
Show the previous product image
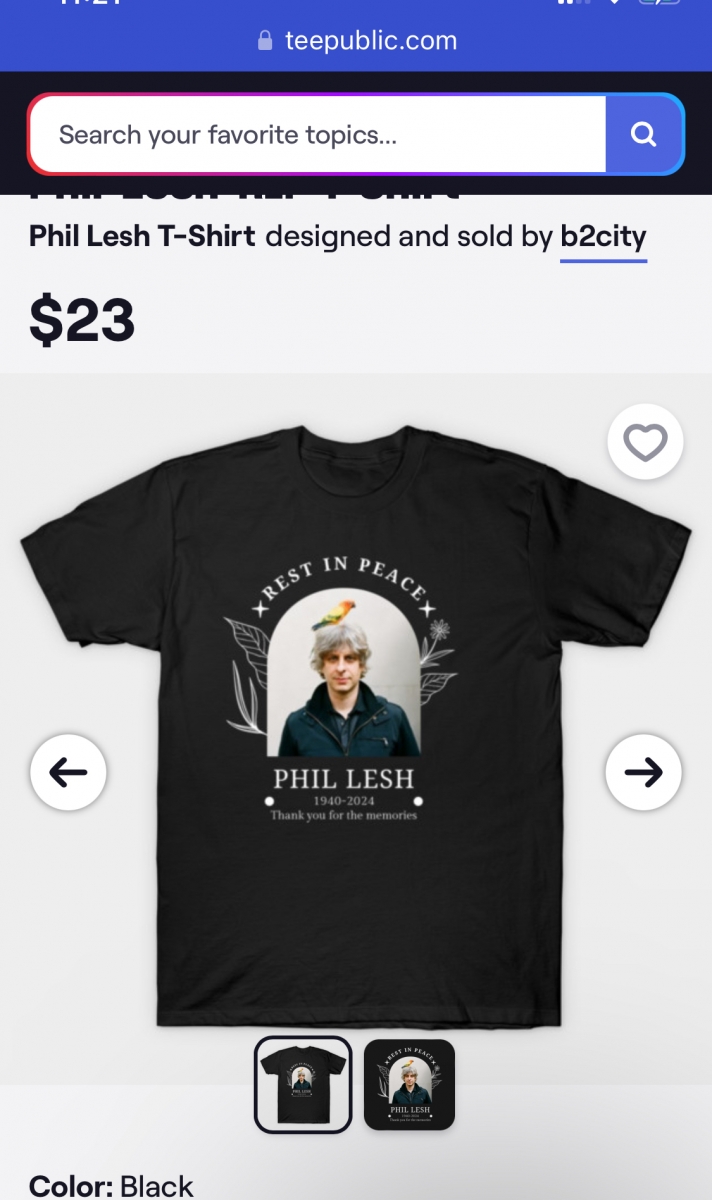[x=68, y=772]
